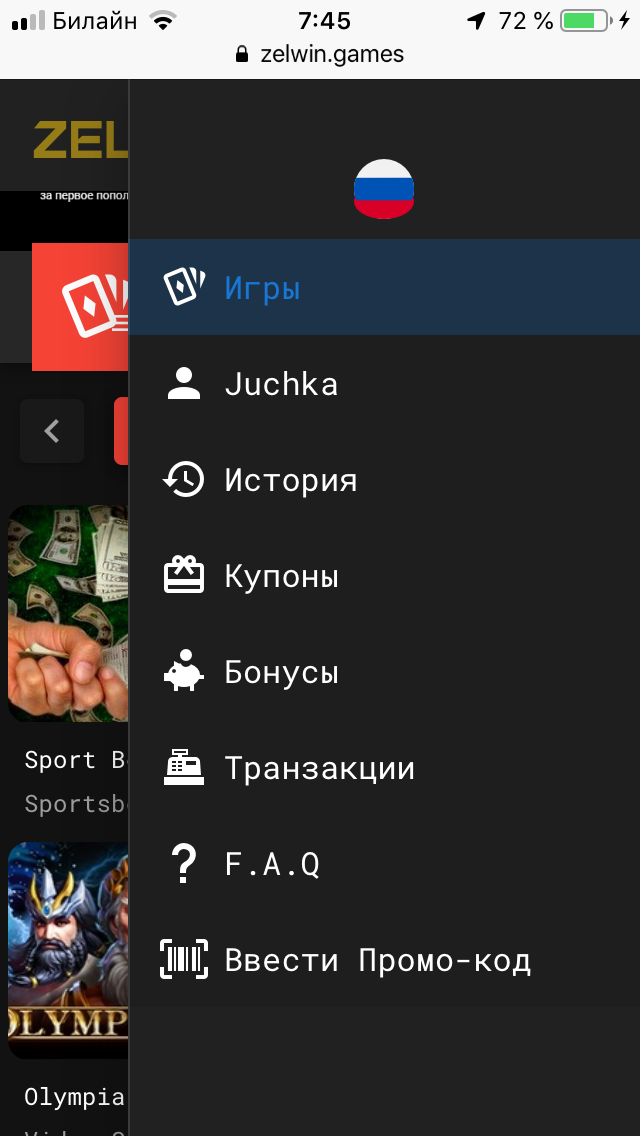The height and width of the screenshot is (1136, 640).
Task: Tap the zelwin.games address bar
Action: click(x=320, y=54)
